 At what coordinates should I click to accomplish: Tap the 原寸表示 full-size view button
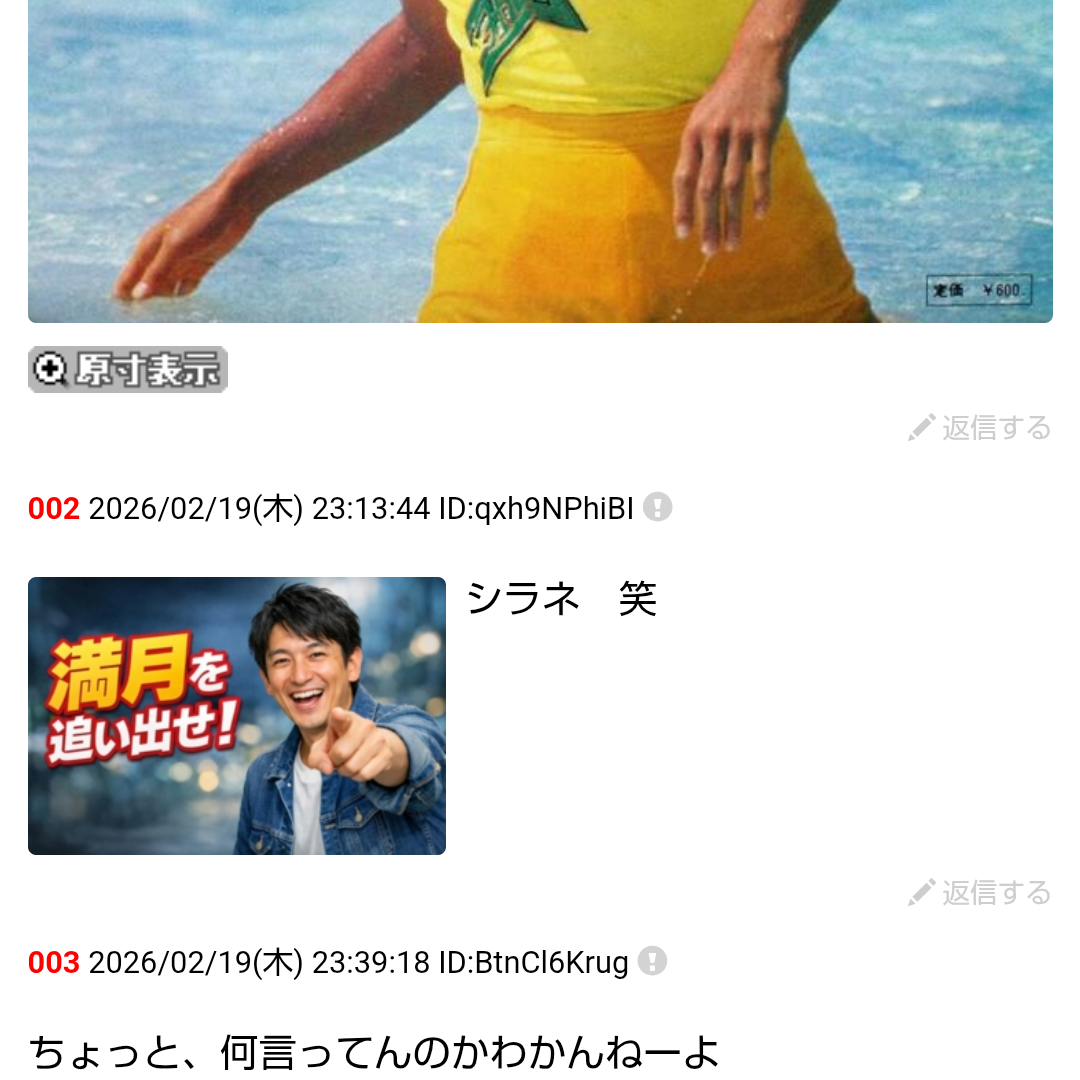128,370
